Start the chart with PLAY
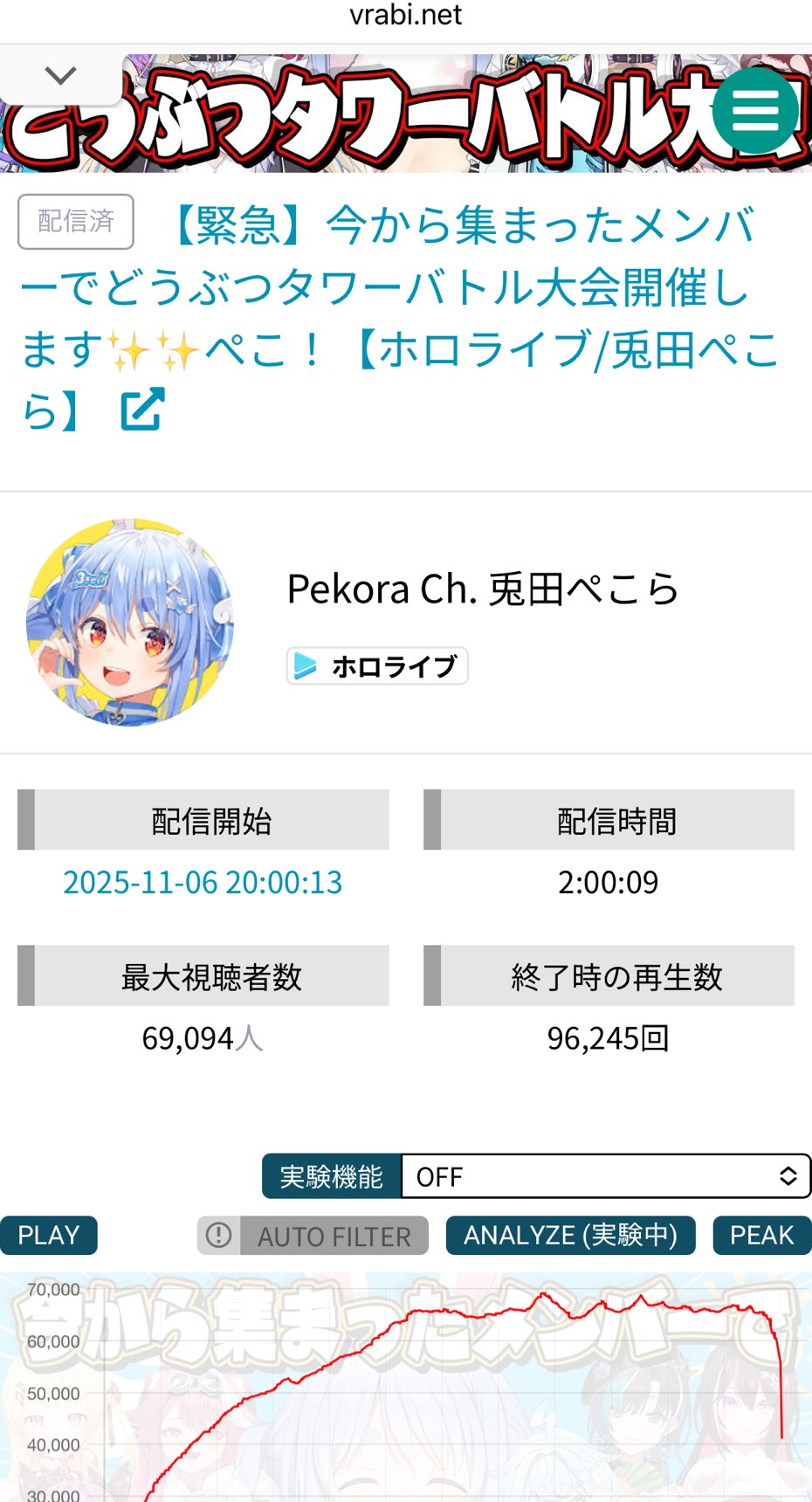Viewport: 812px width, 1502px height. (x=49, y=1236)
